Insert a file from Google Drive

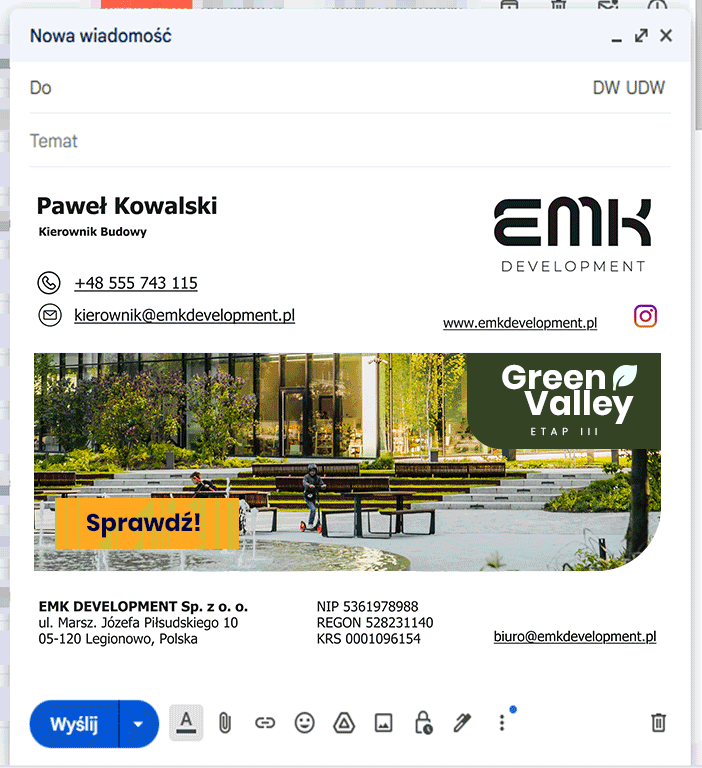click(344, 722)
